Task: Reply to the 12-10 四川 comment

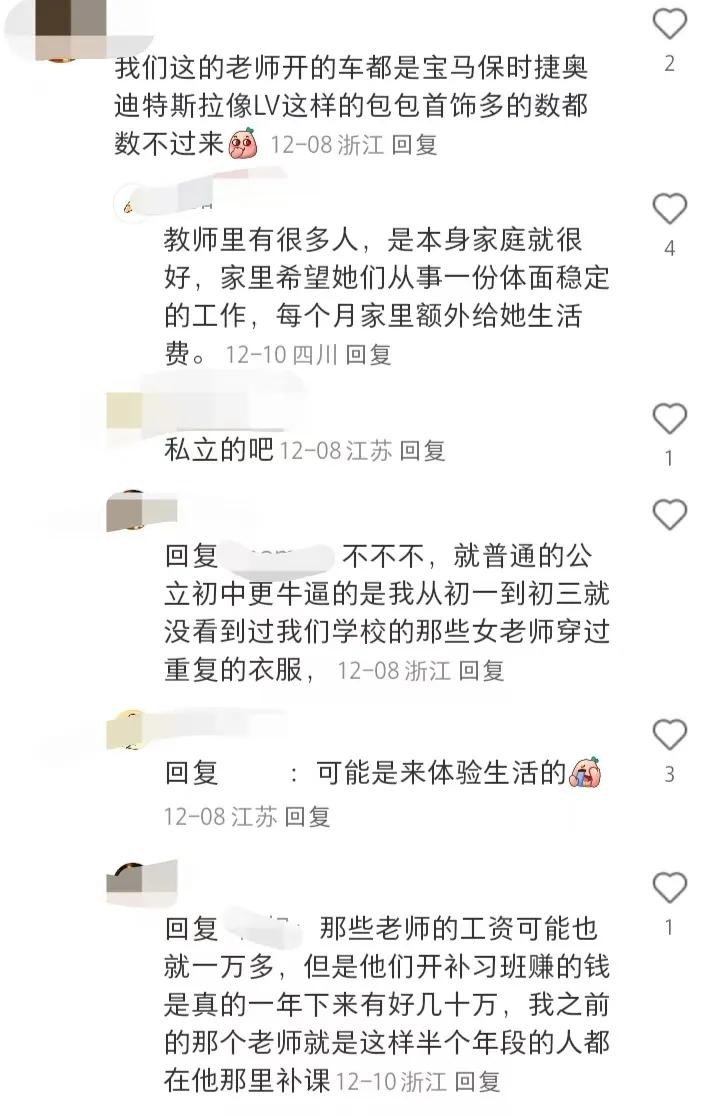Action: point(368,354)
